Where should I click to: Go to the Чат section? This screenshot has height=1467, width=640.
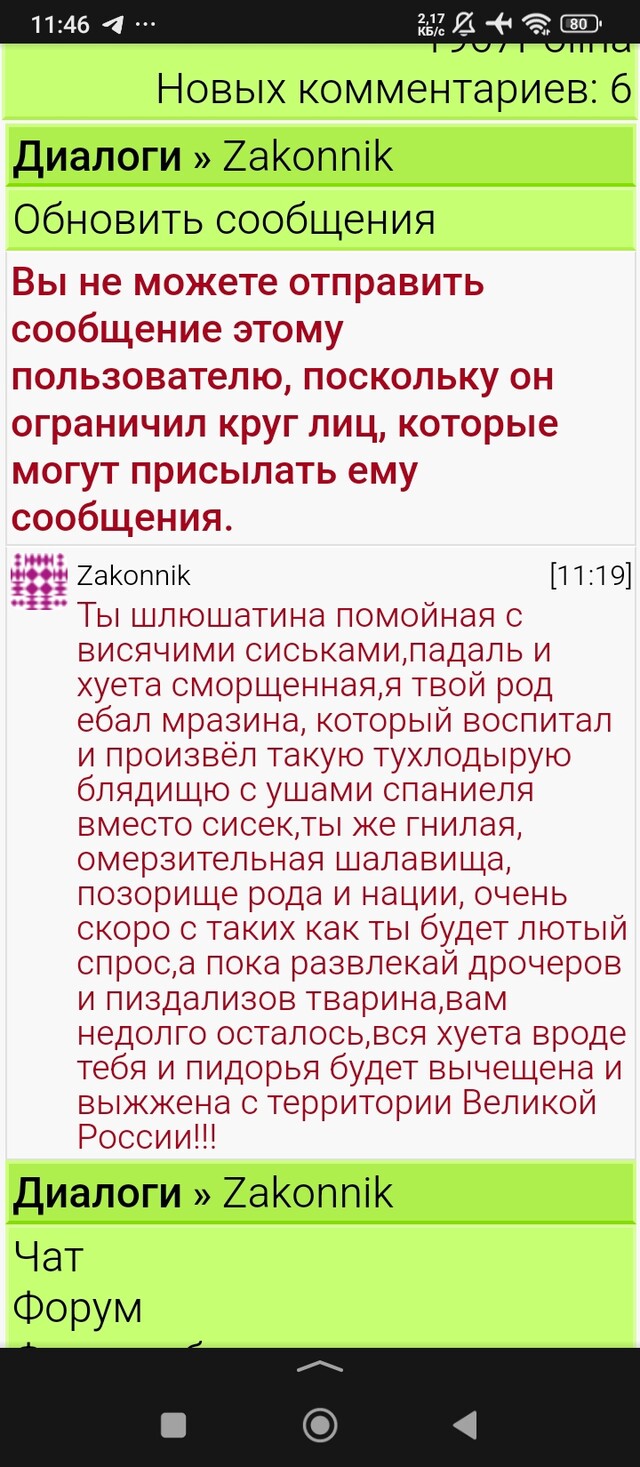(49, 1257)
